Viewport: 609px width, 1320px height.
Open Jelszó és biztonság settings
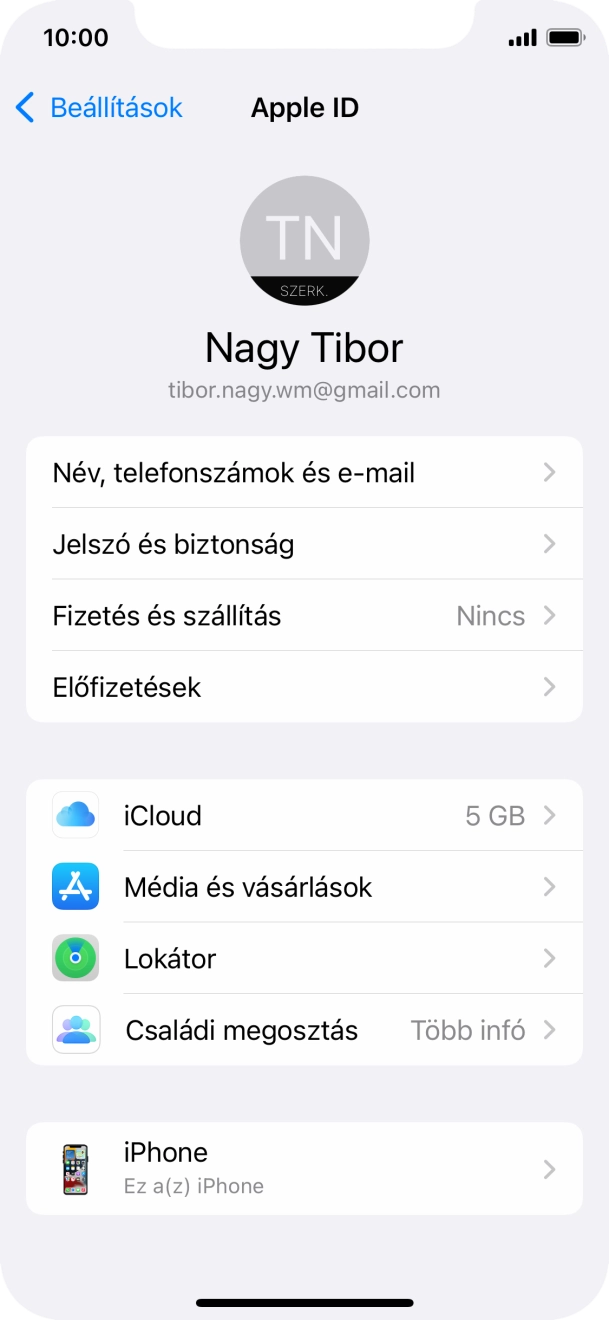(x=304, y=544)
